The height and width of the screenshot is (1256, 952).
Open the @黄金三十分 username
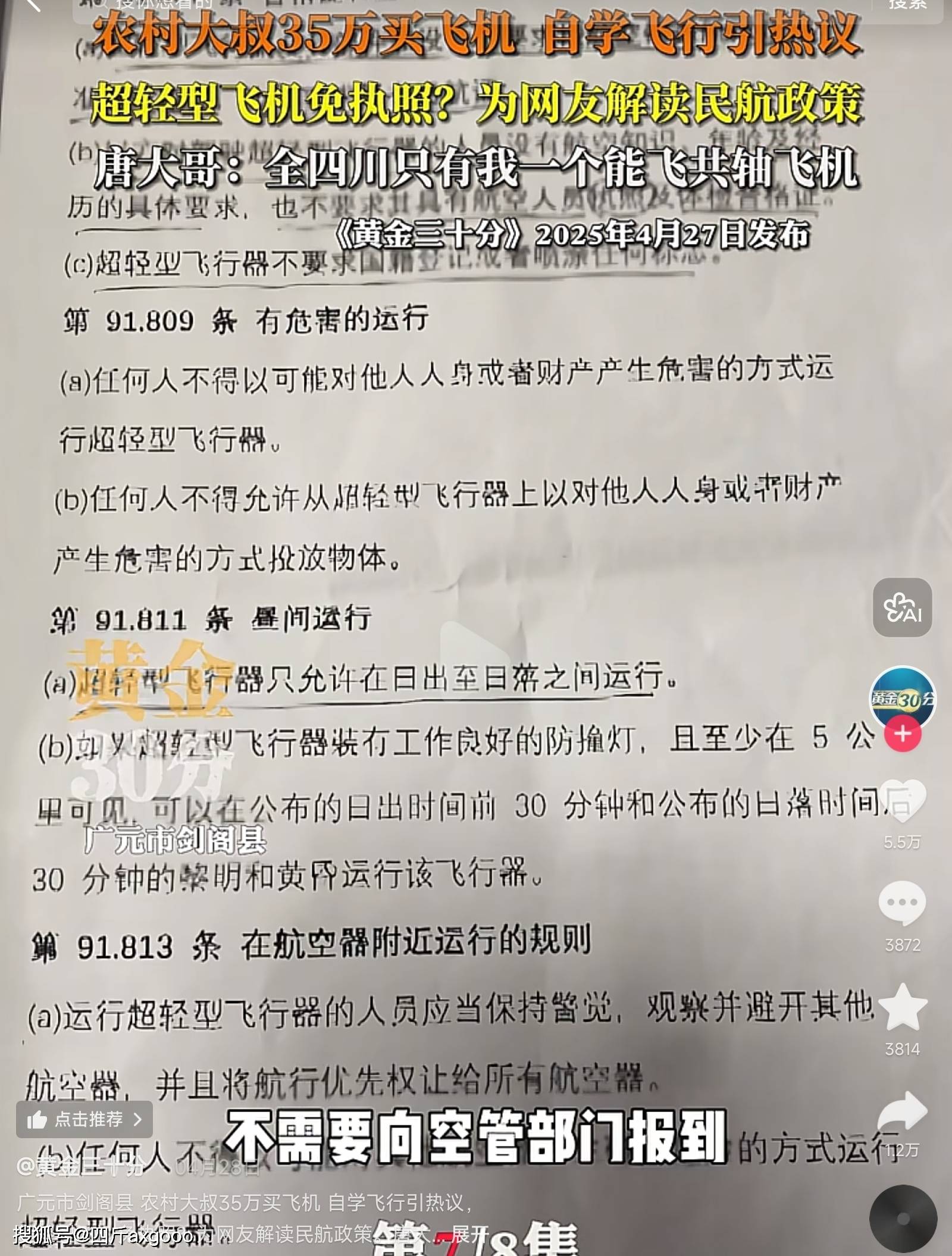click(80, 1167)
